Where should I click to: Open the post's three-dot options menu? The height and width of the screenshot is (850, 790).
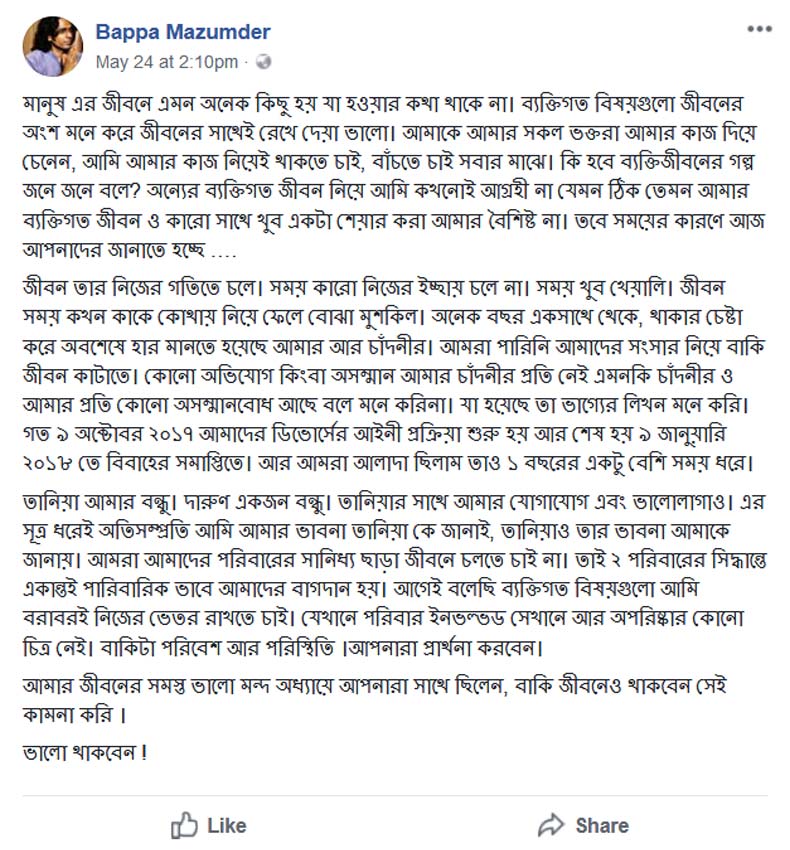759,30
